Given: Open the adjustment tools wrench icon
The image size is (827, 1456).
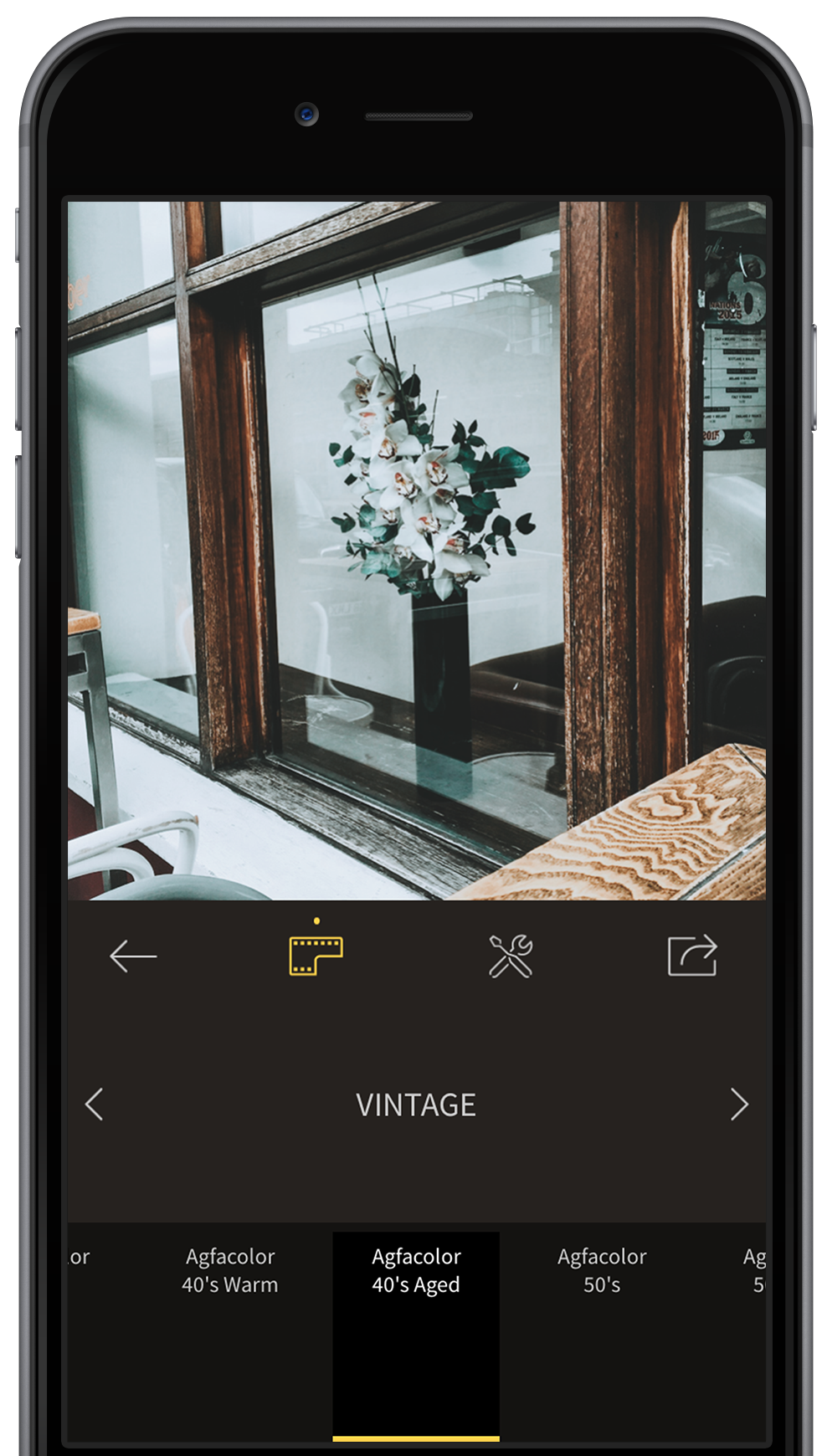Looking at the screenshot, I should coord(511,956).
